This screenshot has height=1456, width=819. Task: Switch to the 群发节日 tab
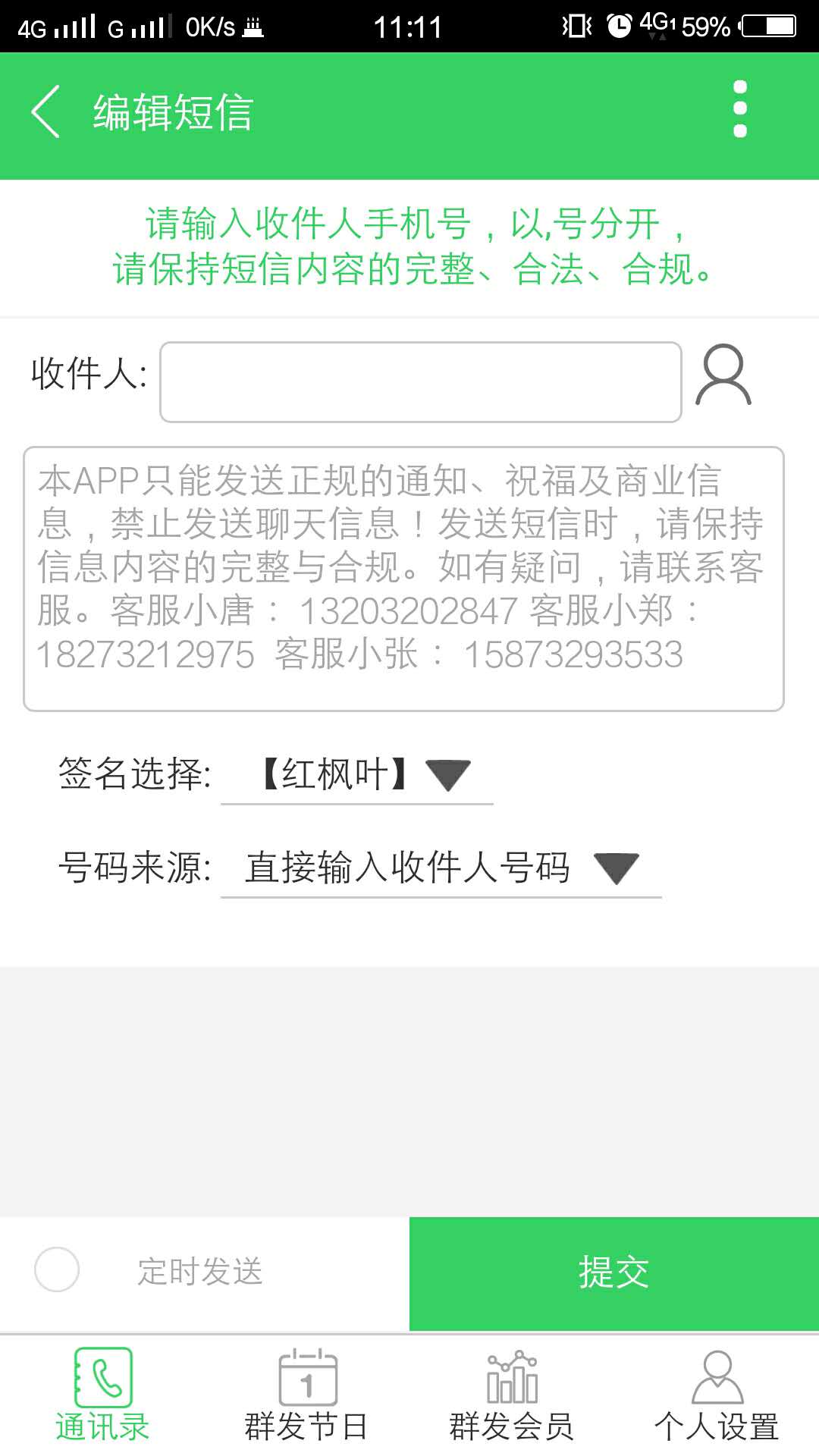pos(306,1395)
